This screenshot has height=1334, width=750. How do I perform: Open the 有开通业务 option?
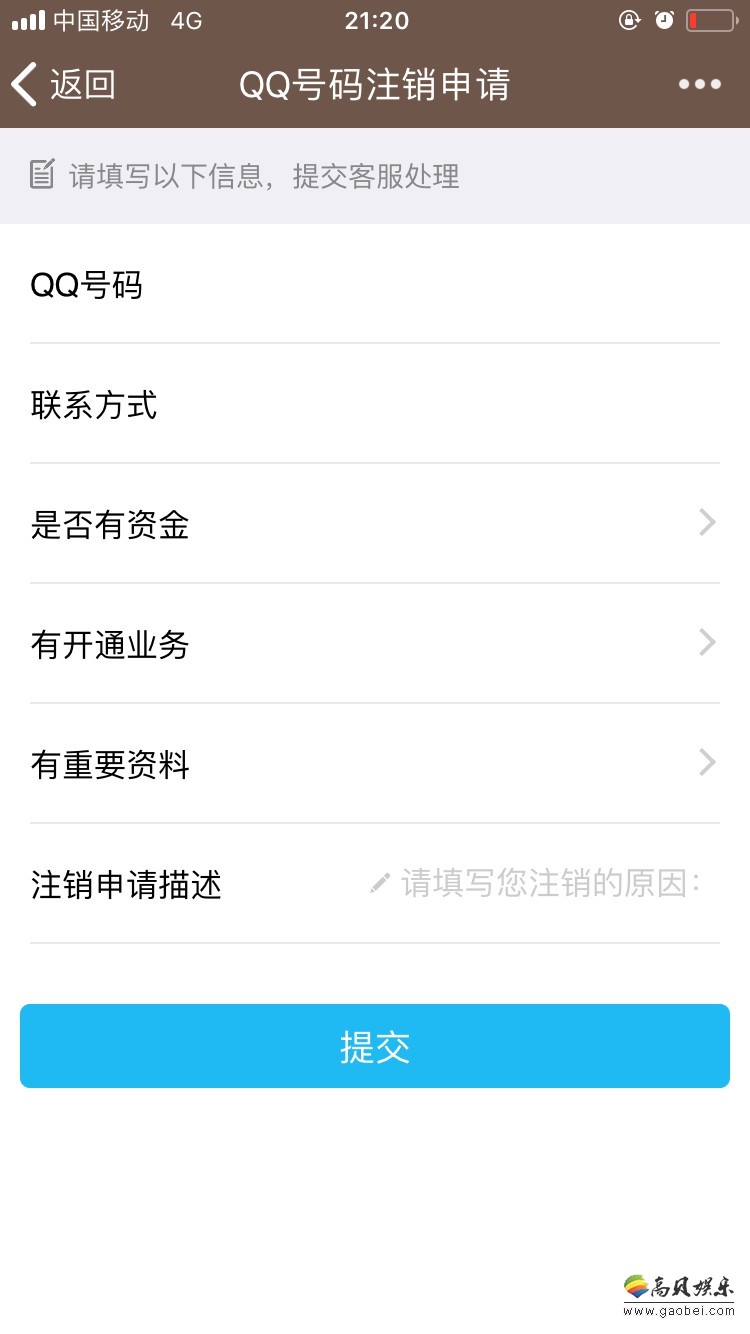[x=375, y=644]
